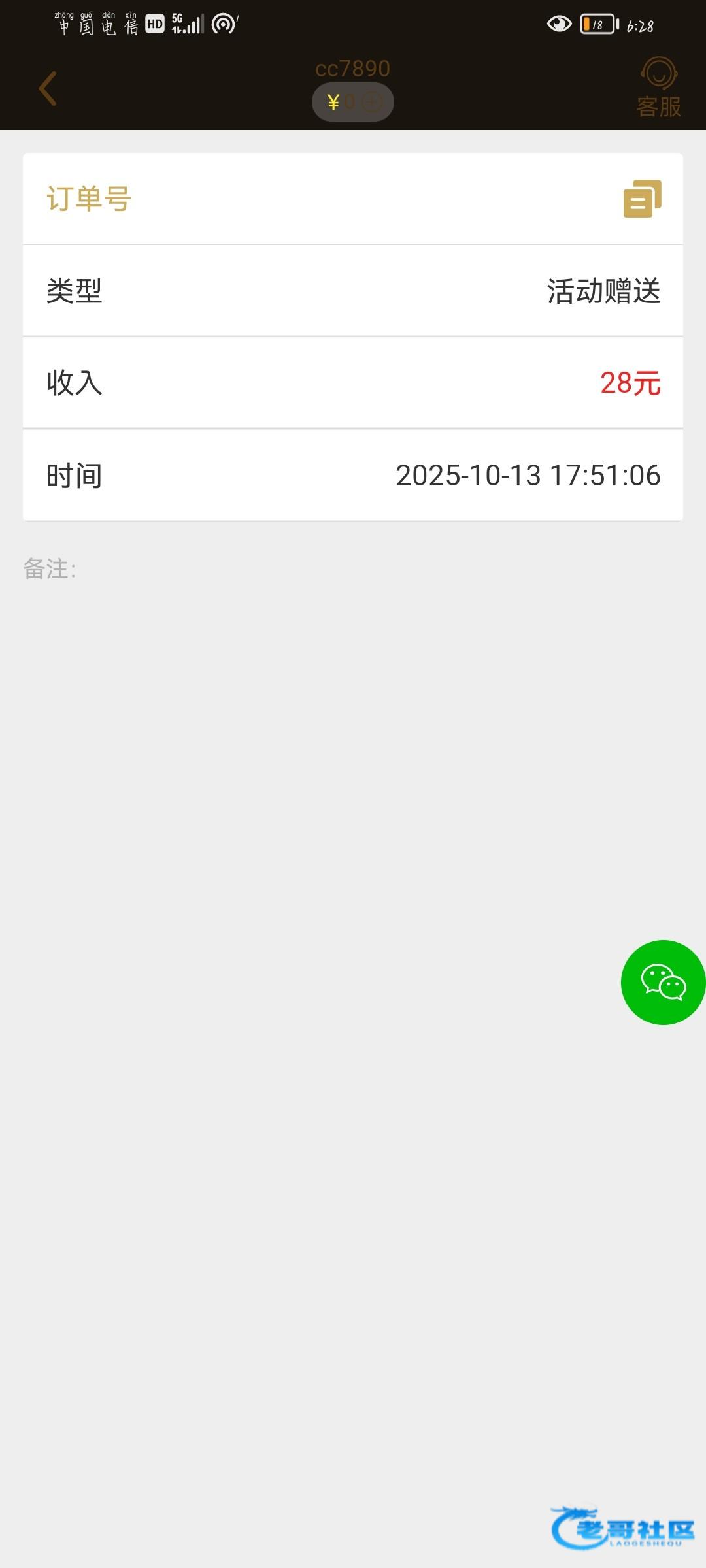Go back using the header arrow
The image size is (706, 1568).
click(x=48, y=88)
